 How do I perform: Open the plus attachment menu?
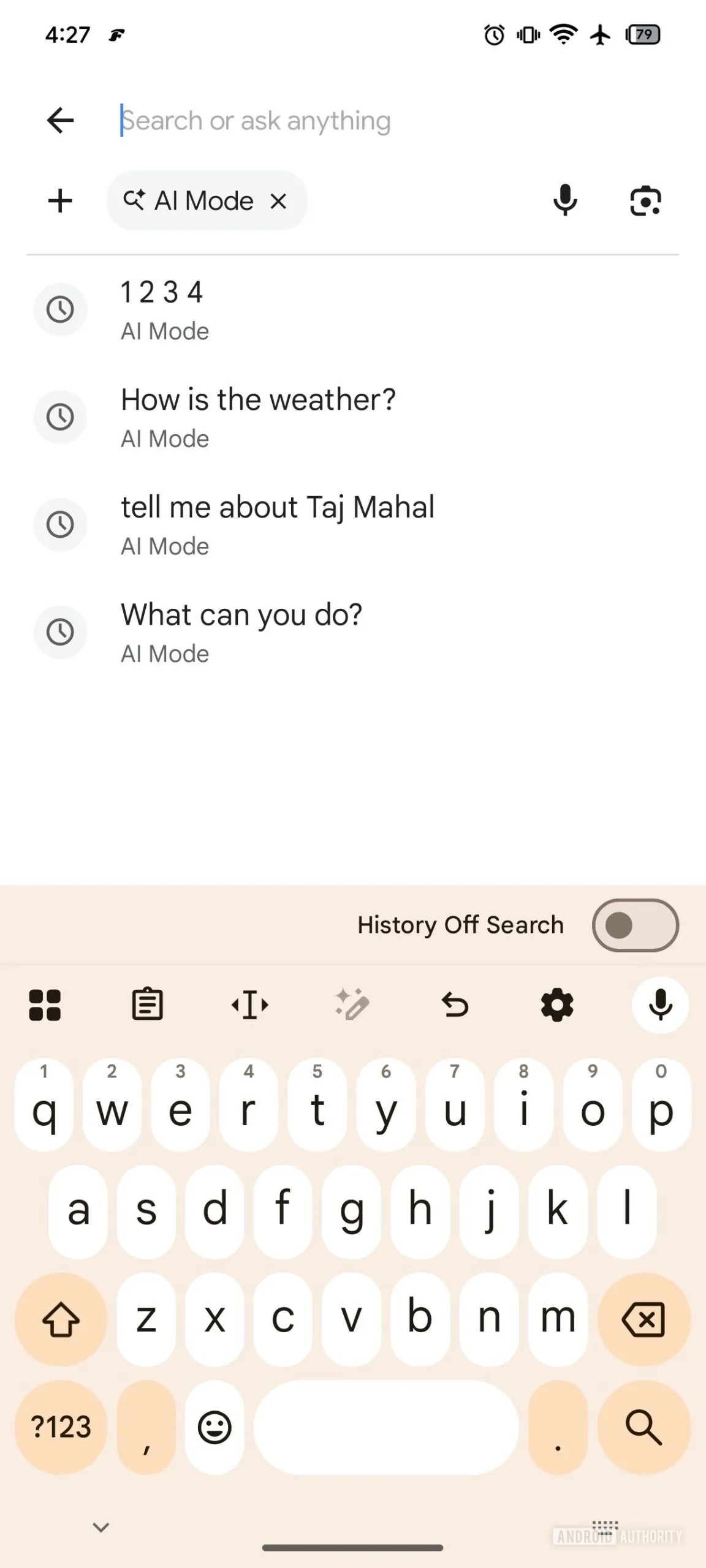60,201
